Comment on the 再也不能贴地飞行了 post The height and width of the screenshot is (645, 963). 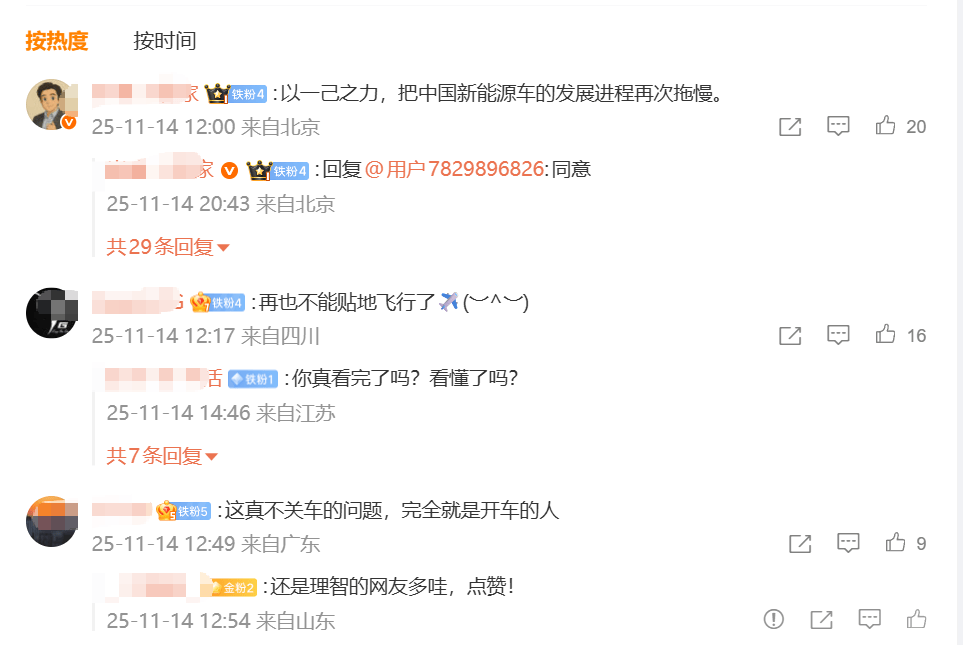tap(838, 335)
